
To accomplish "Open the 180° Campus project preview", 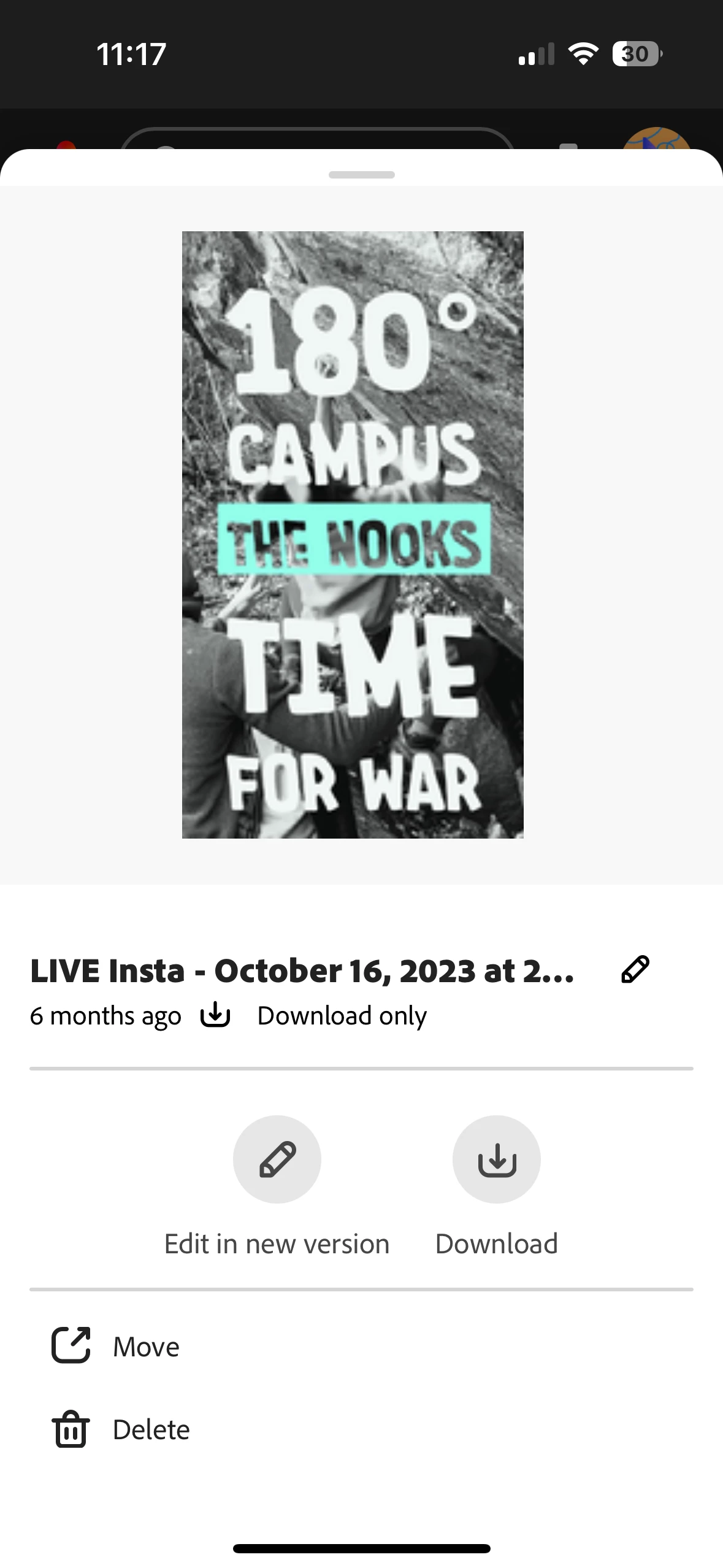I will click(x=353, y=534).
